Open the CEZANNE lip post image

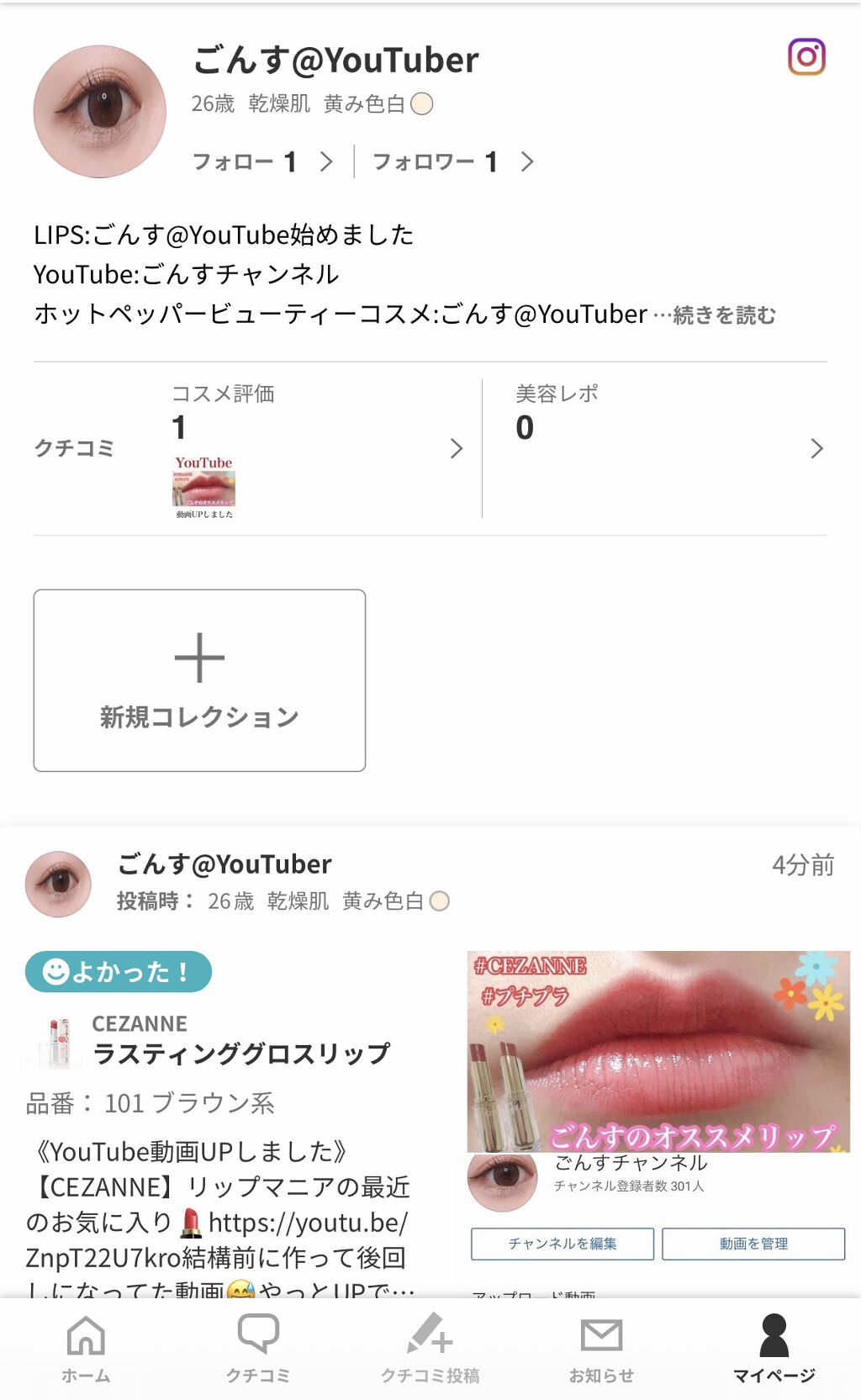(x=658, y=1051)
